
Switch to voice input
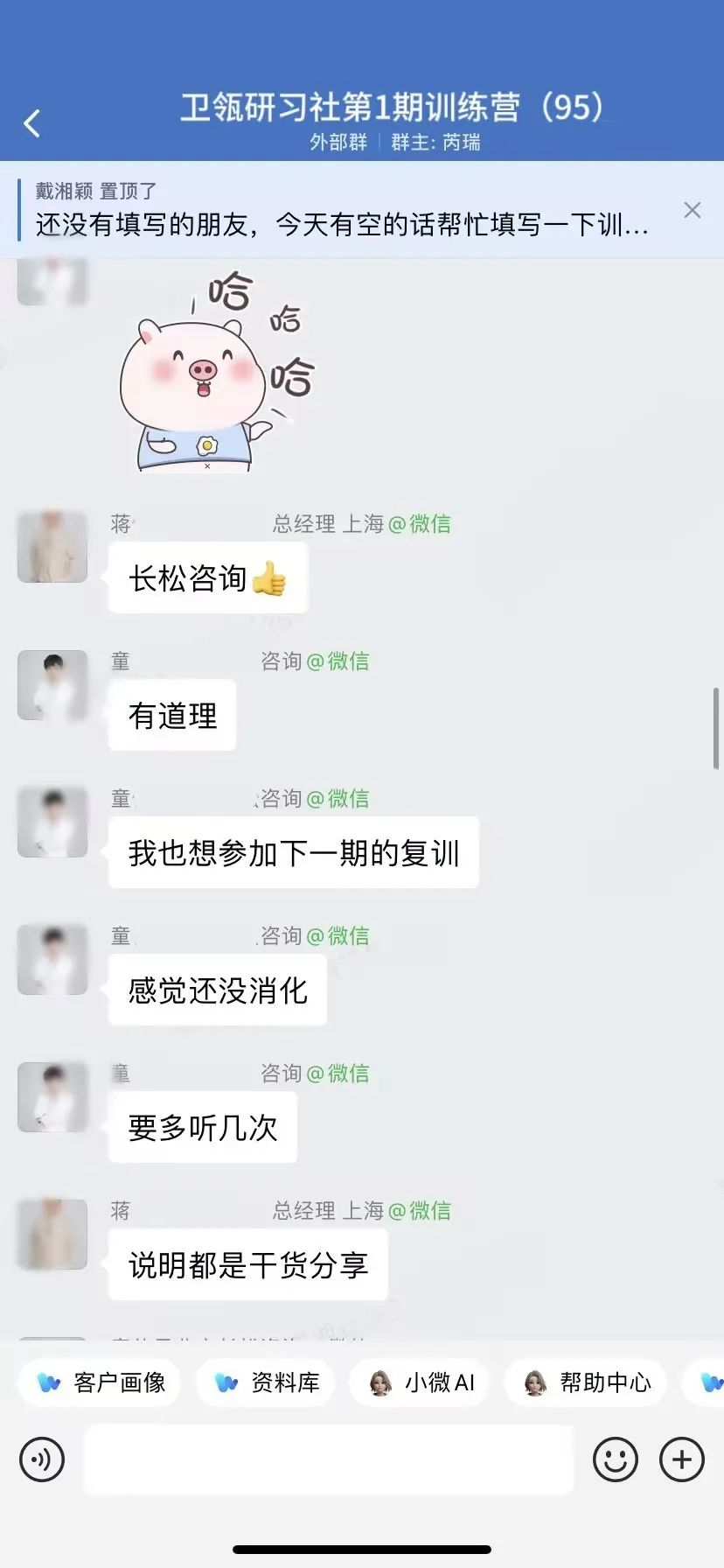(x=42, y=1459)
